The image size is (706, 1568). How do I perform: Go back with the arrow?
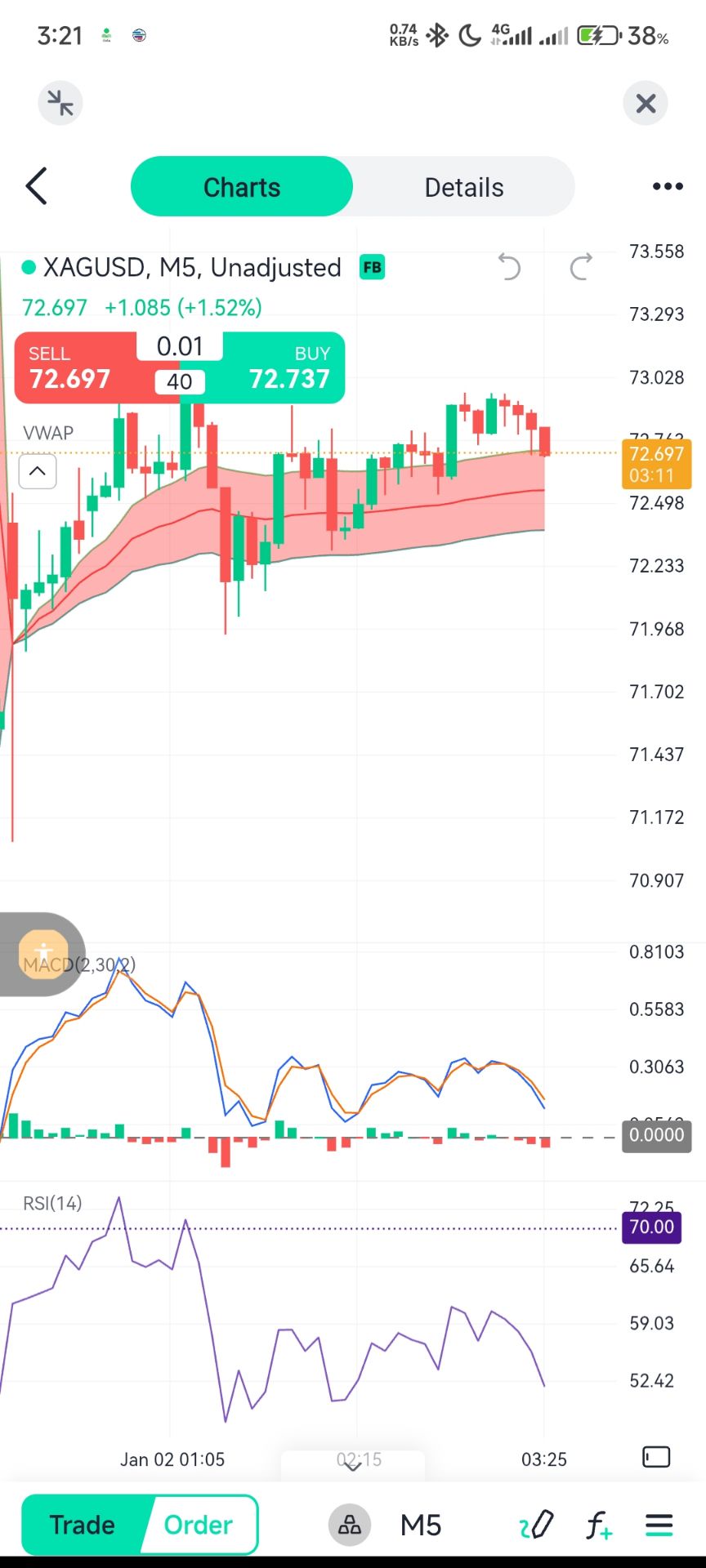pos(37,186)
